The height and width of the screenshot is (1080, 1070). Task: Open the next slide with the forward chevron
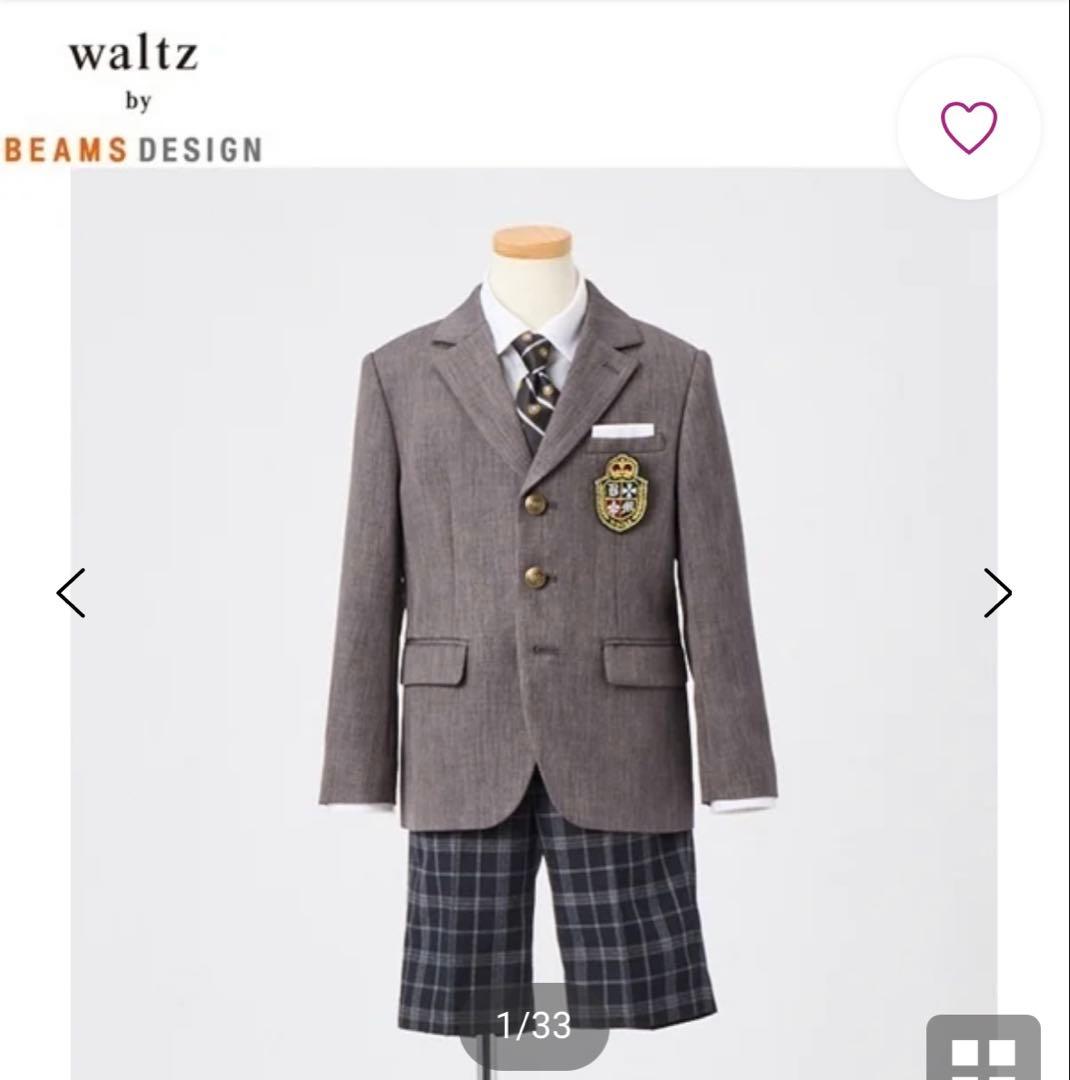pos(1000,592)
